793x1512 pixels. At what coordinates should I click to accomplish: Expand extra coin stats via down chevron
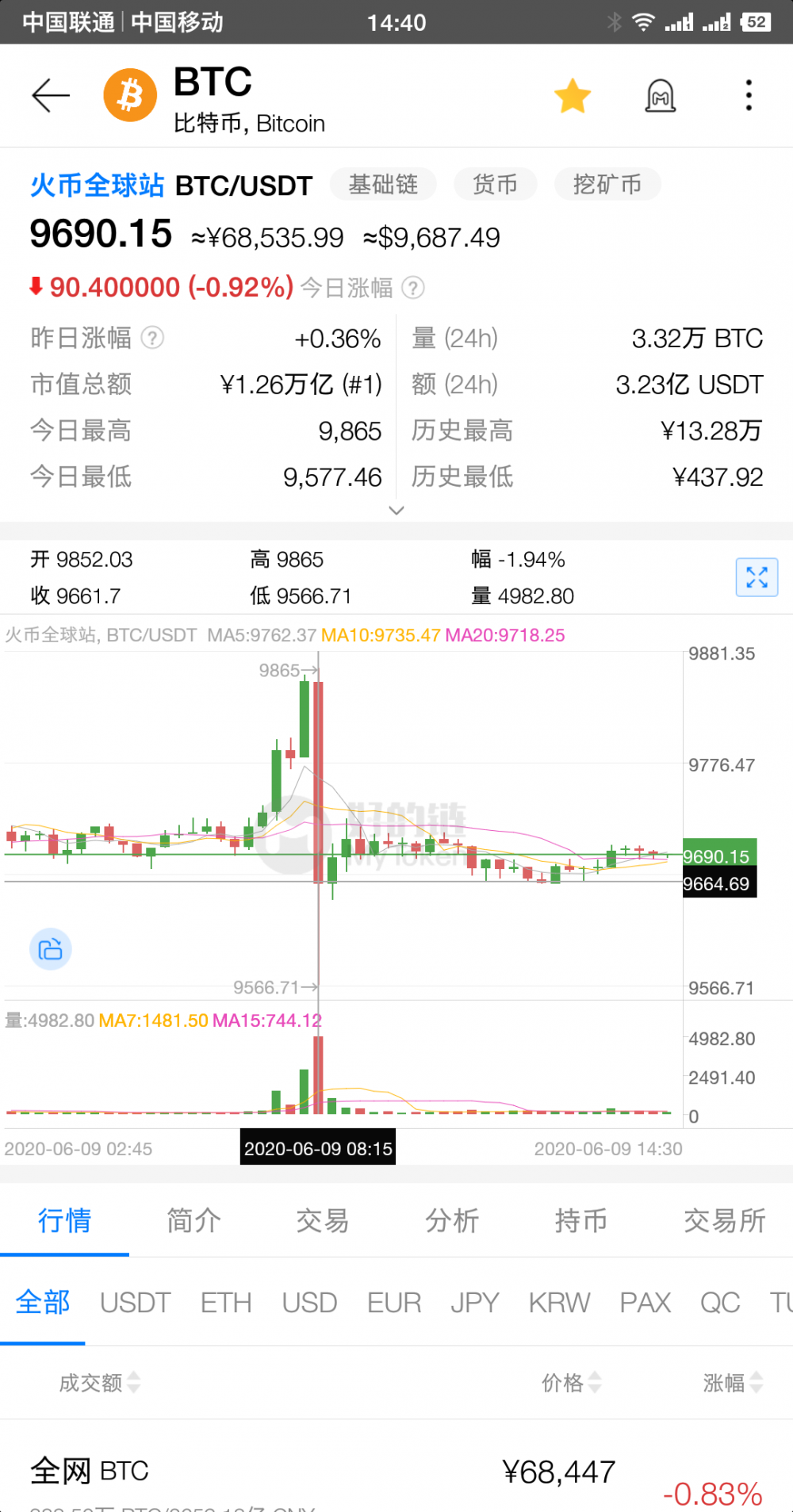[396, 511]
